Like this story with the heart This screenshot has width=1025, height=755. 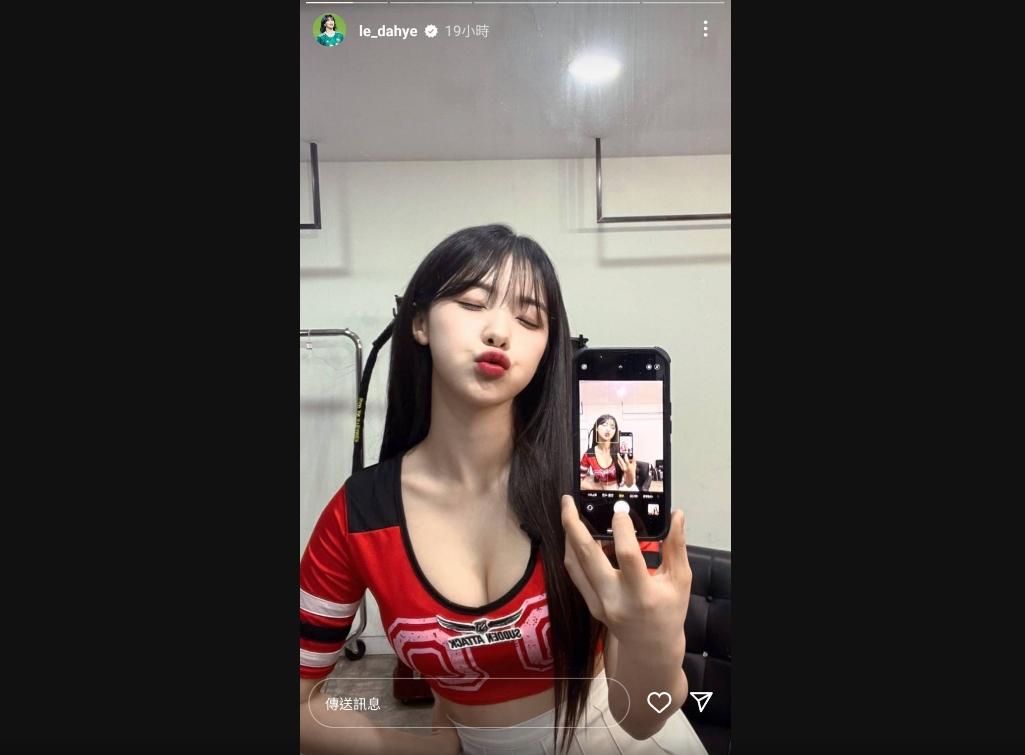coord(659,702)
